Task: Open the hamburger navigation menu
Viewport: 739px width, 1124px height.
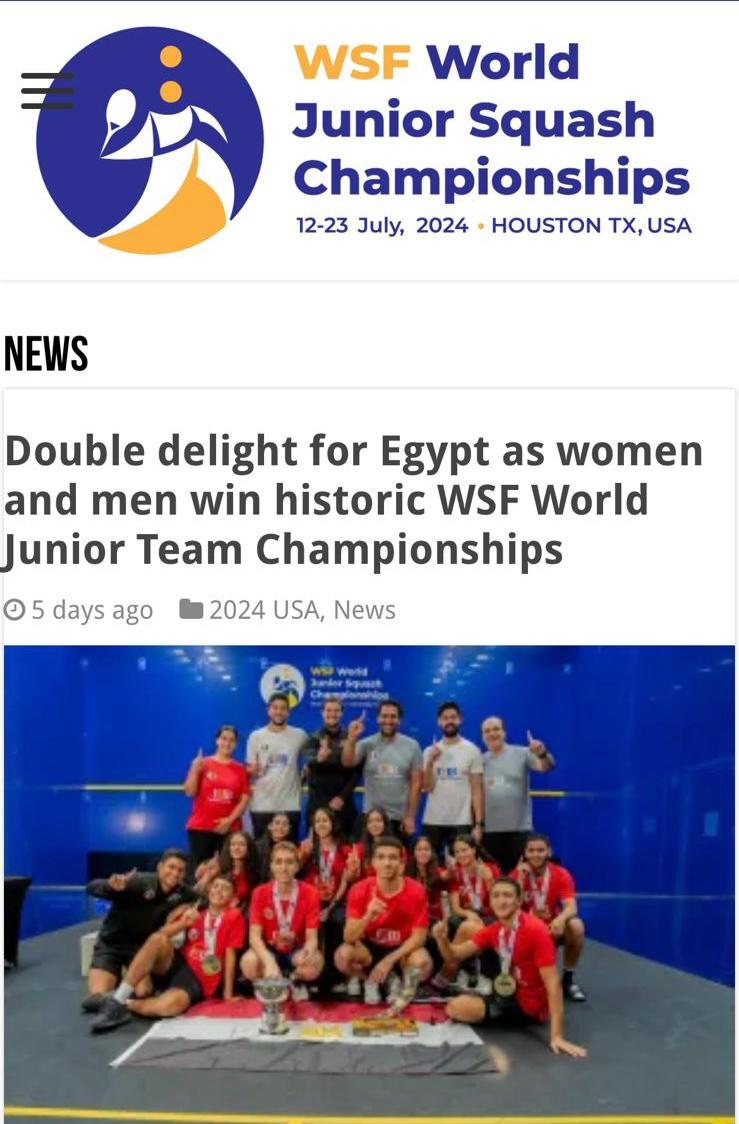Action: point(47,91)
